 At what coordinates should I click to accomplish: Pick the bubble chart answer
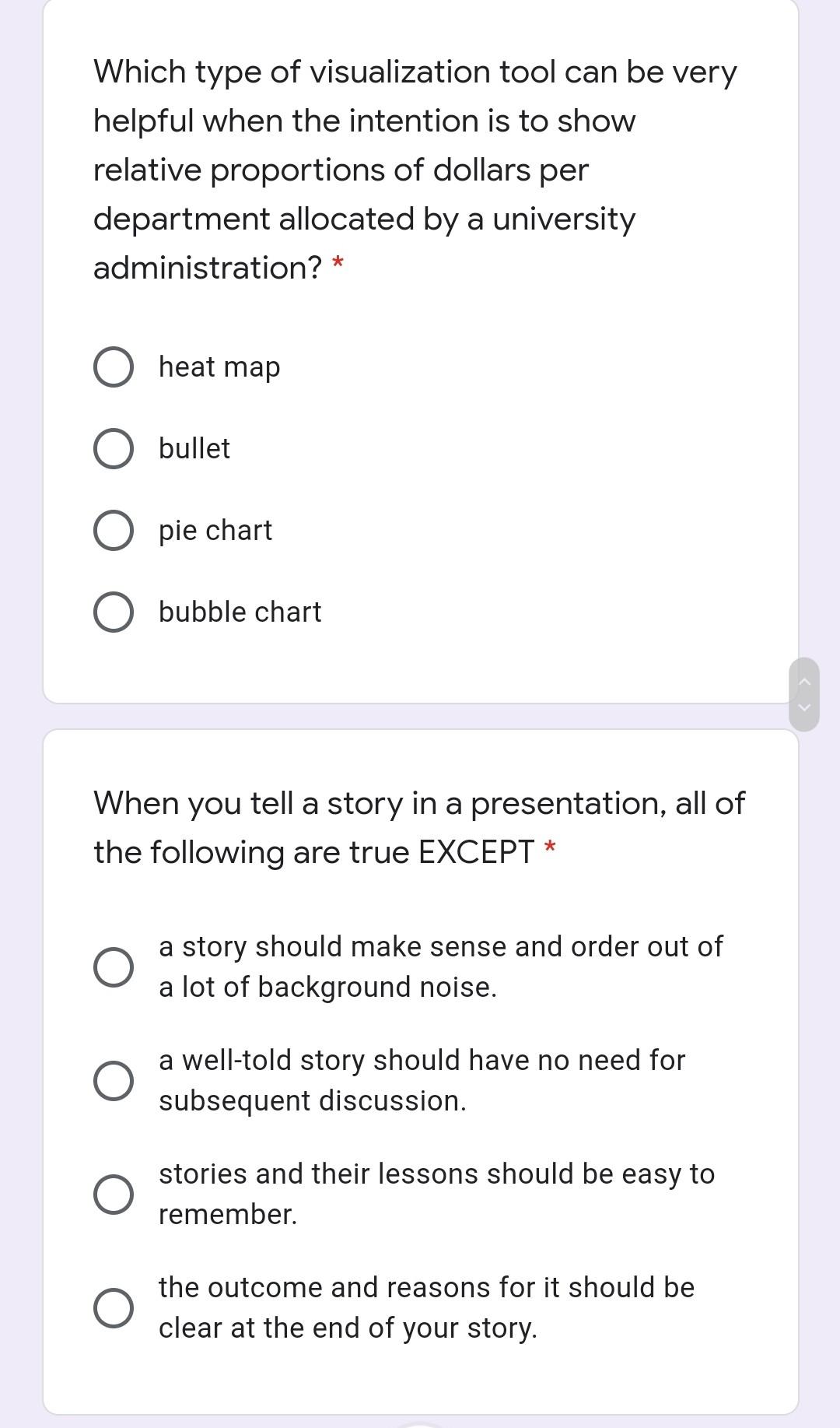coord(114,612)
